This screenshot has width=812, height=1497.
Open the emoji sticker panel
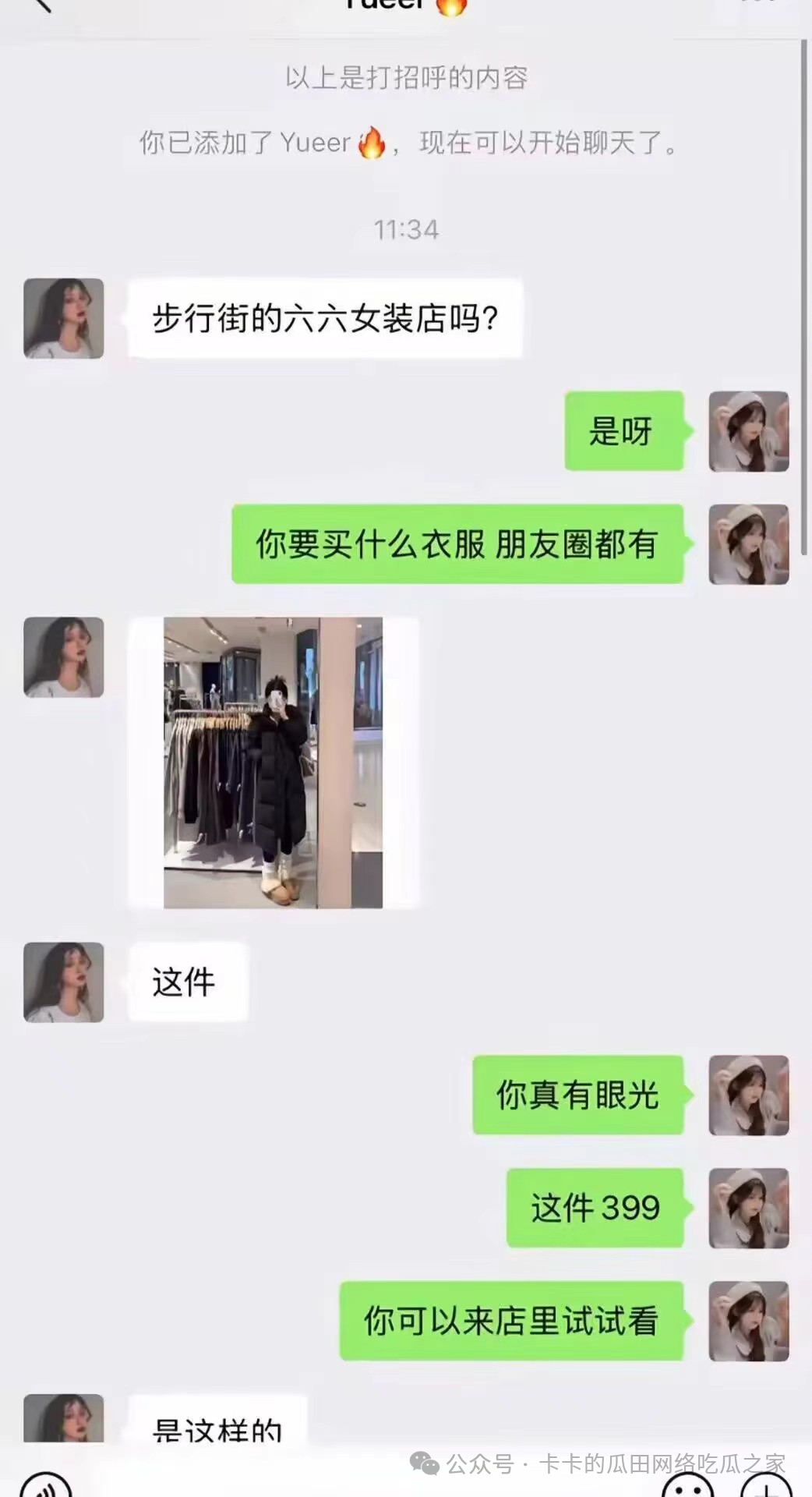coord(687,1487)
